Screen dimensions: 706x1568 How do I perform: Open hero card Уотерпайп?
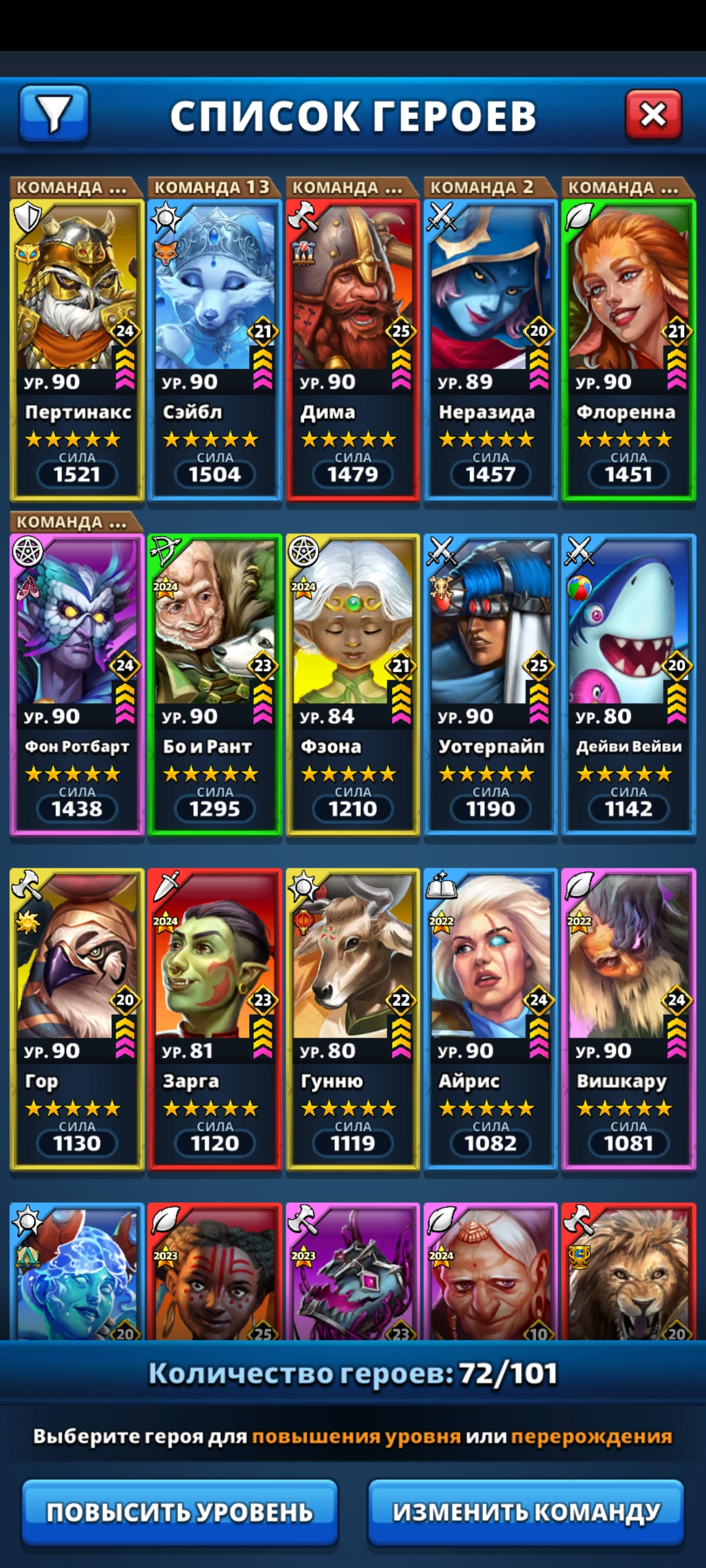pyautogui.click(x=491, y=684)
